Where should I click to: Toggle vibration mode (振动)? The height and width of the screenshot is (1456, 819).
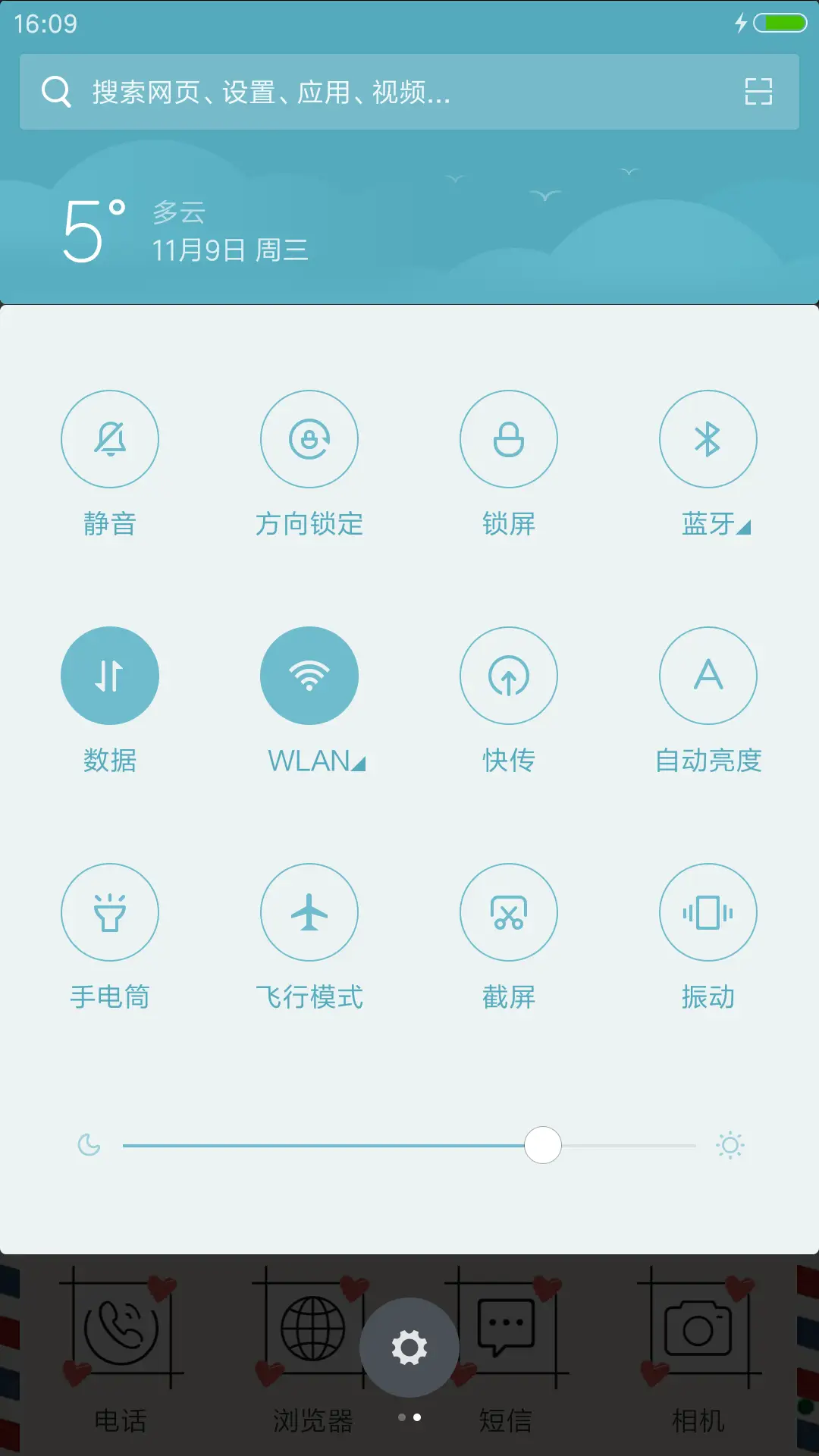708,912
